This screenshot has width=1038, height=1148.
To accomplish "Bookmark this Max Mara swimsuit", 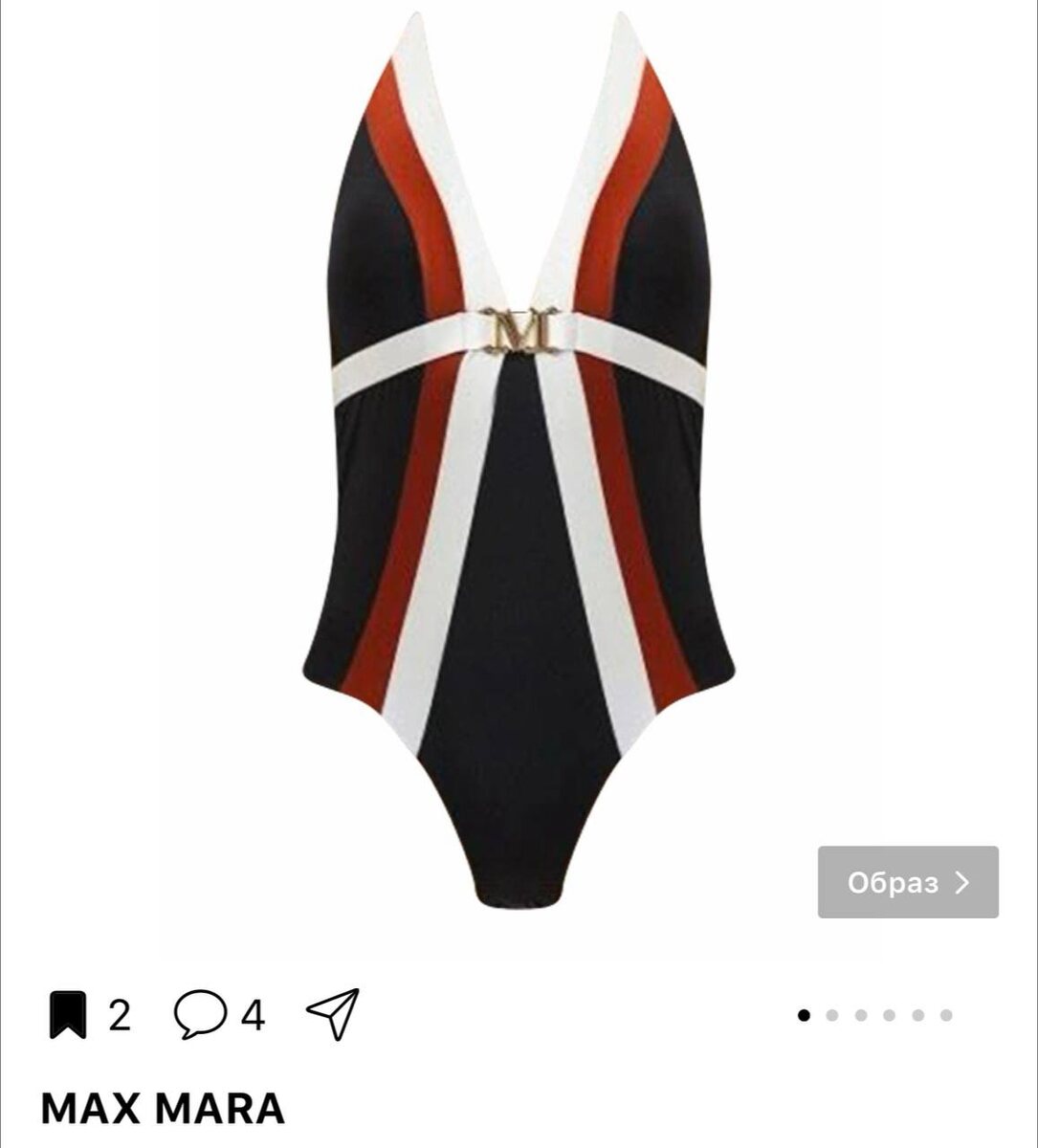I will coord(68,1015).
